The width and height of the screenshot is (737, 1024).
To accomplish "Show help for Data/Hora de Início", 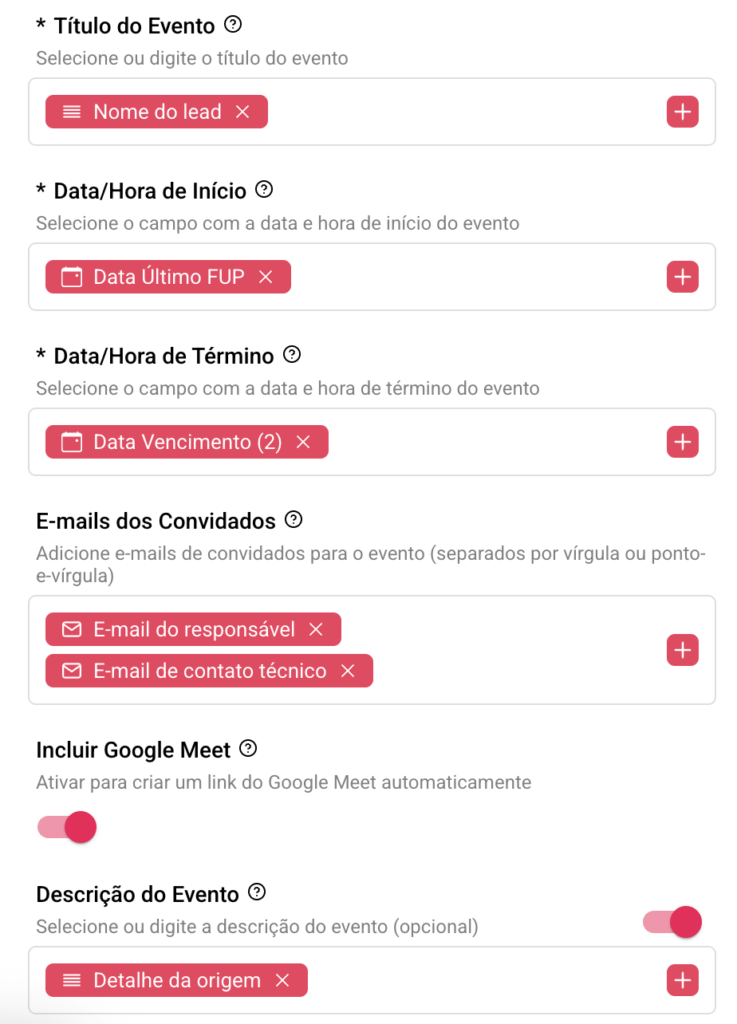I will click(x=264, y=189).
